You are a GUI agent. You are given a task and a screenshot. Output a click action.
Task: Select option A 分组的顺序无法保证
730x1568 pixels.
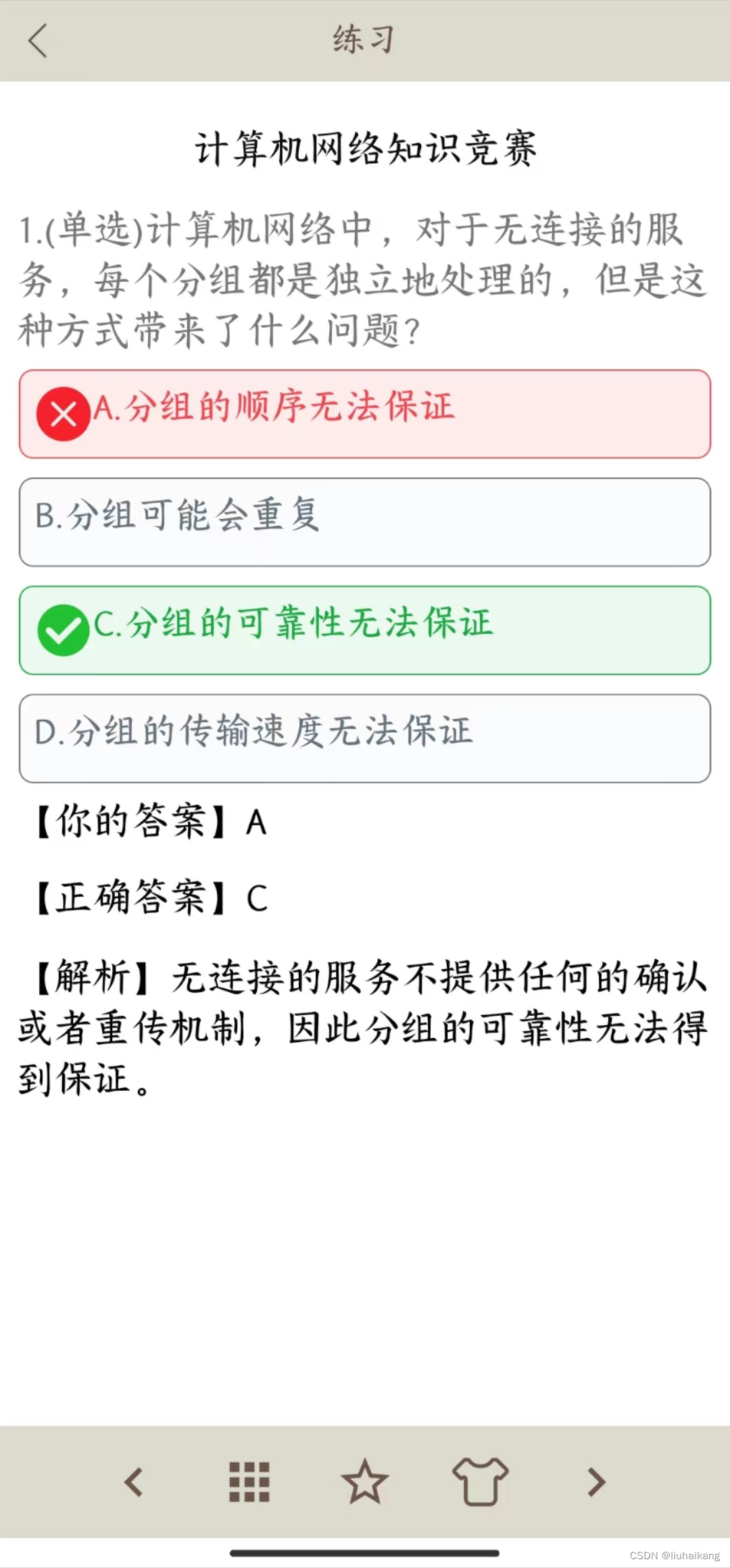coord(365,414)
